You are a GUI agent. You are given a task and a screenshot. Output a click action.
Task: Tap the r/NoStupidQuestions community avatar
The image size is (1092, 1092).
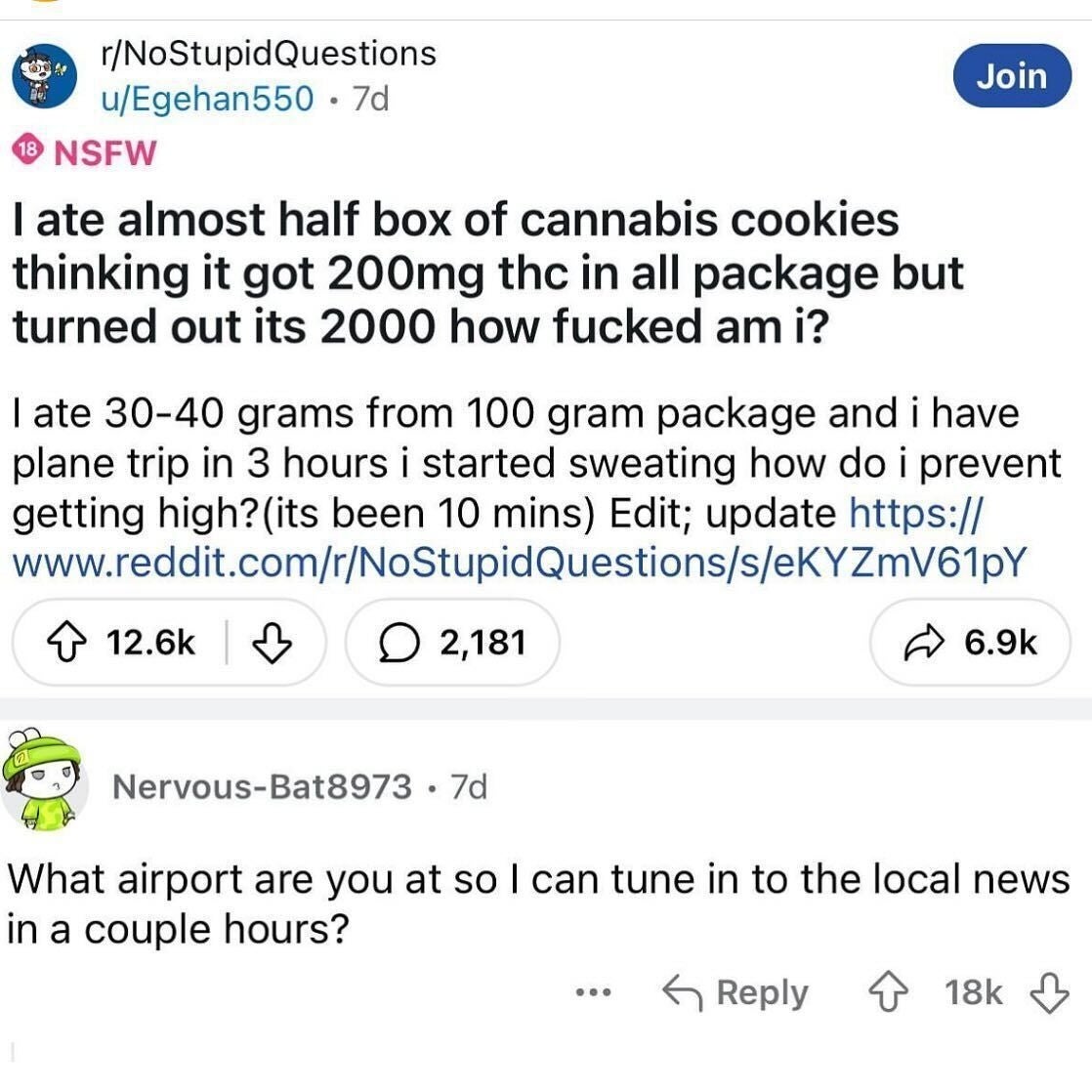[45, 76]
